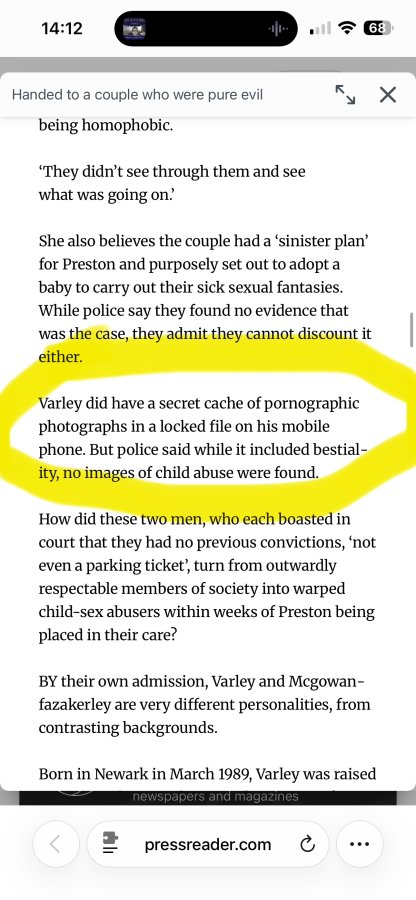Reload the current page
This screenshot has width=416, height=900.
point(308,844)
